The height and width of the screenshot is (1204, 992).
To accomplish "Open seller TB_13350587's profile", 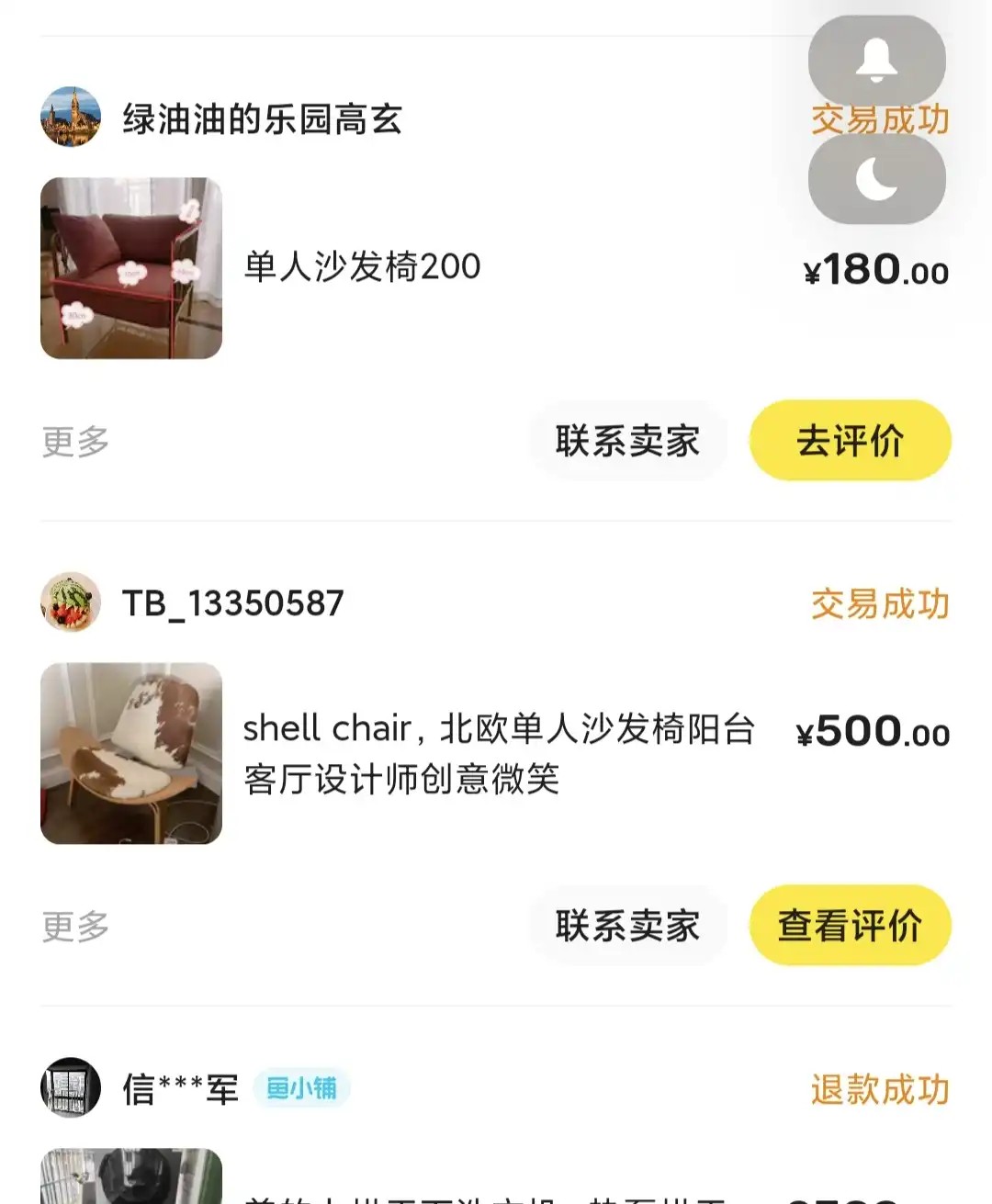I will click(232, 603).
